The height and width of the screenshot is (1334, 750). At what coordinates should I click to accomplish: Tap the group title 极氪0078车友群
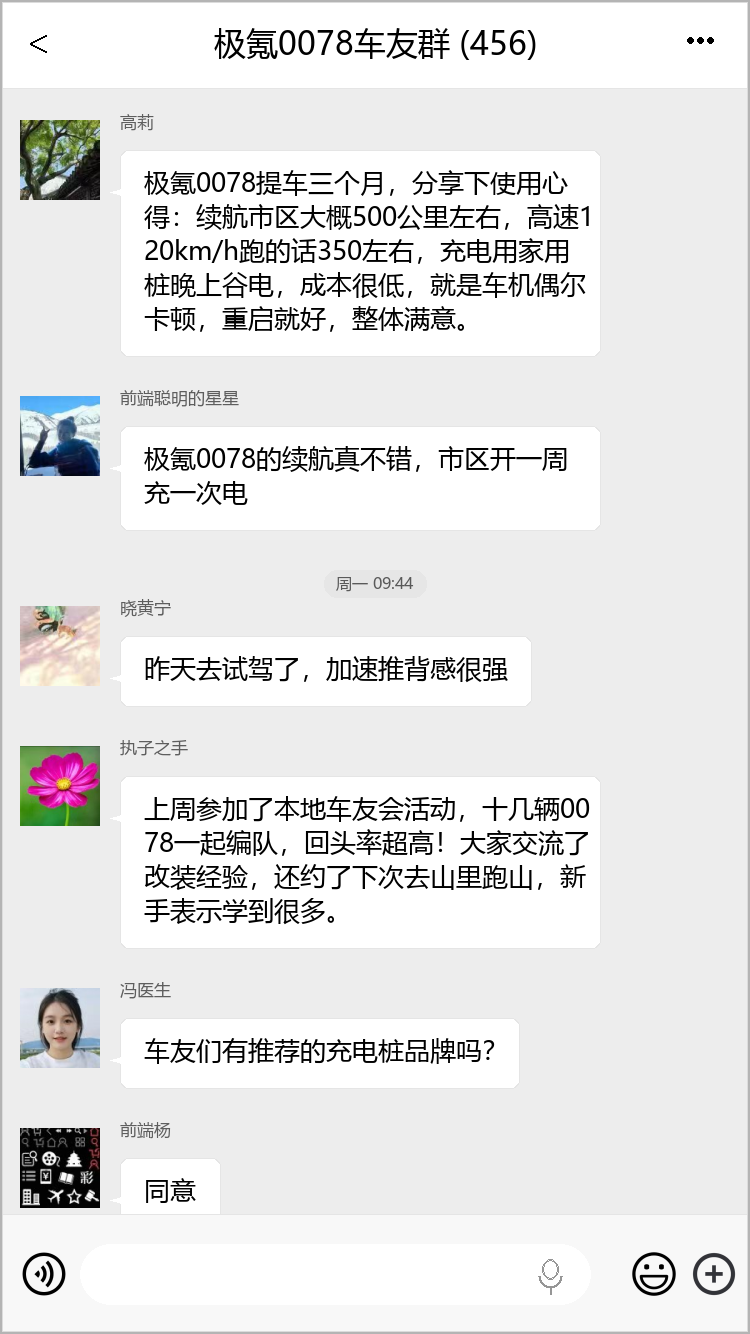click(x=373, y=44)
